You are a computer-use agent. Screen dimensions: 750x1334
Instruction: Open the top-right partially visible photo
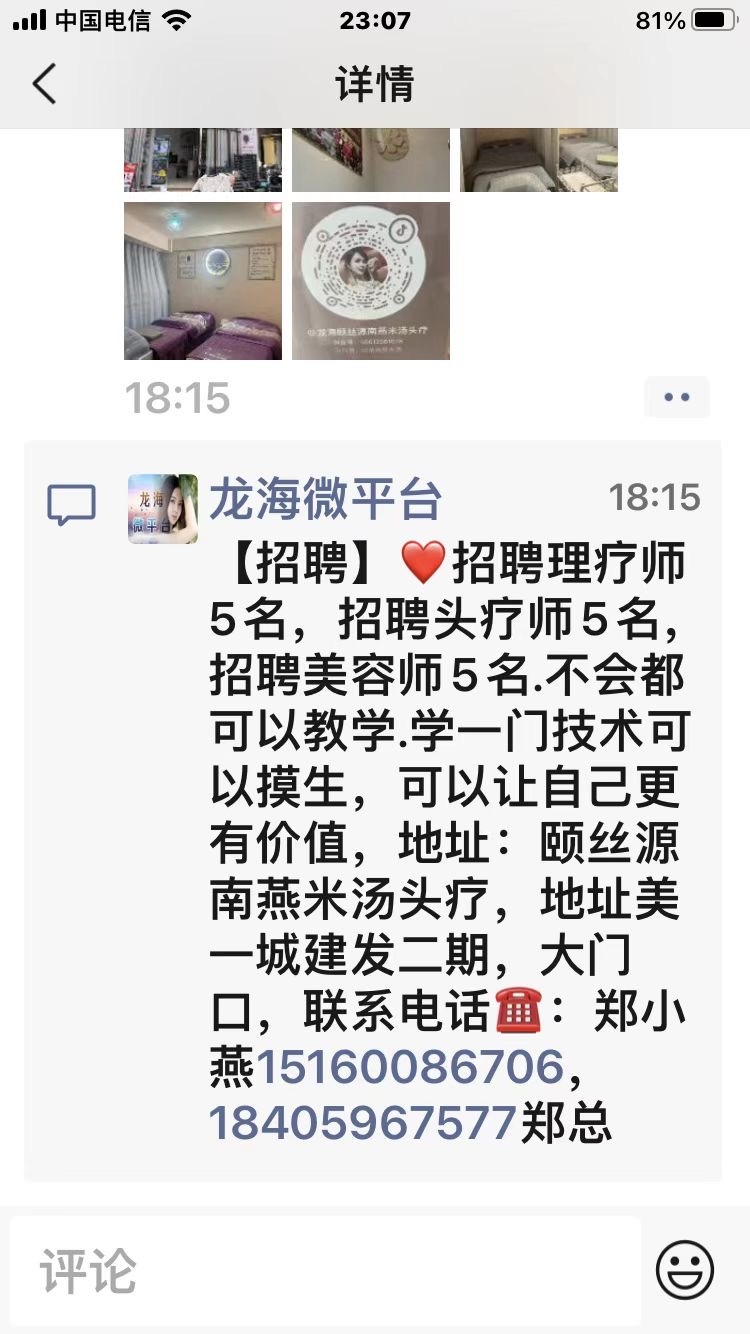(x=539, y=160)
